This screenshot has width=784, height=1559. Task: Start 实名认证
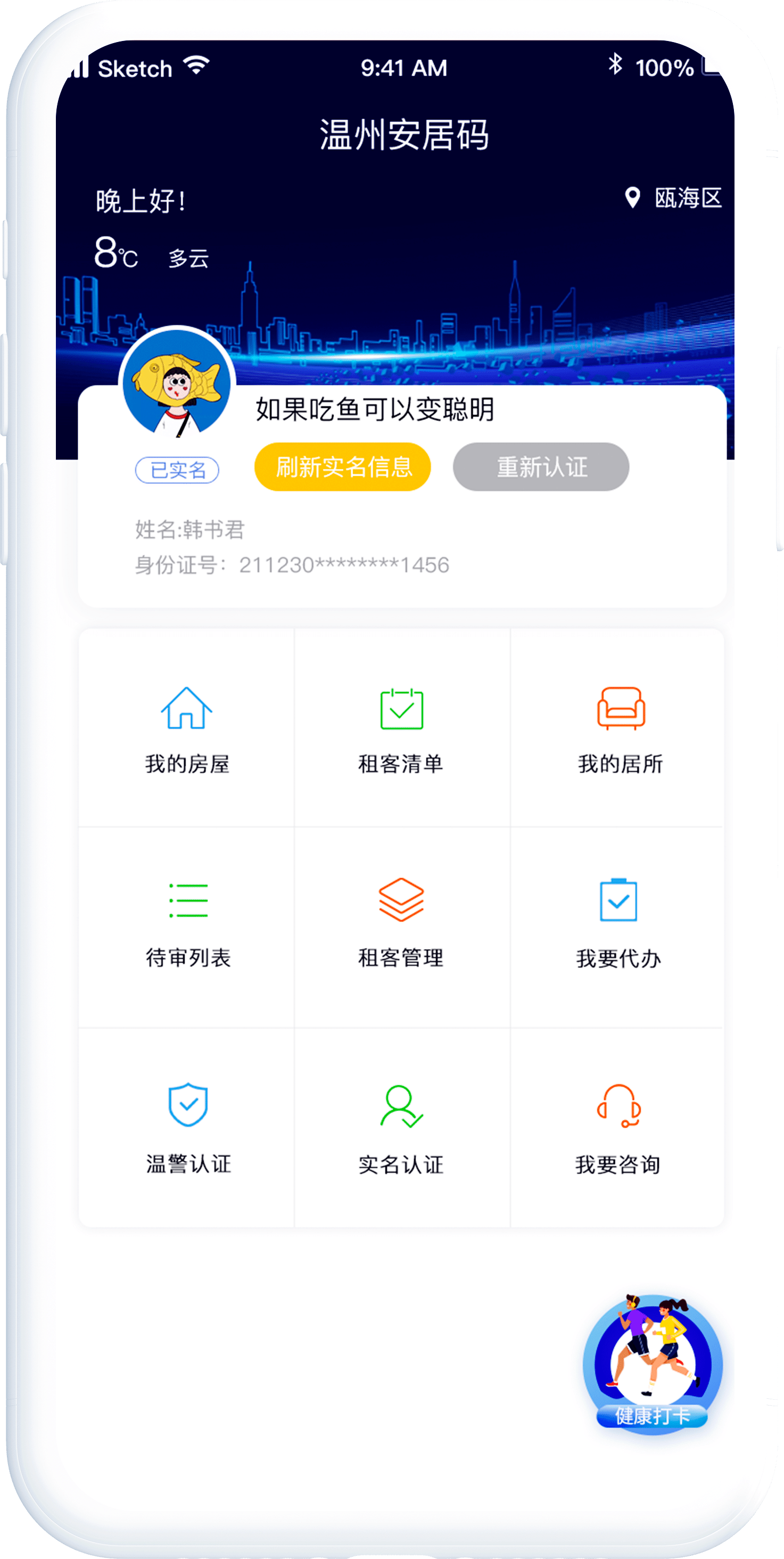point(401,1128)
